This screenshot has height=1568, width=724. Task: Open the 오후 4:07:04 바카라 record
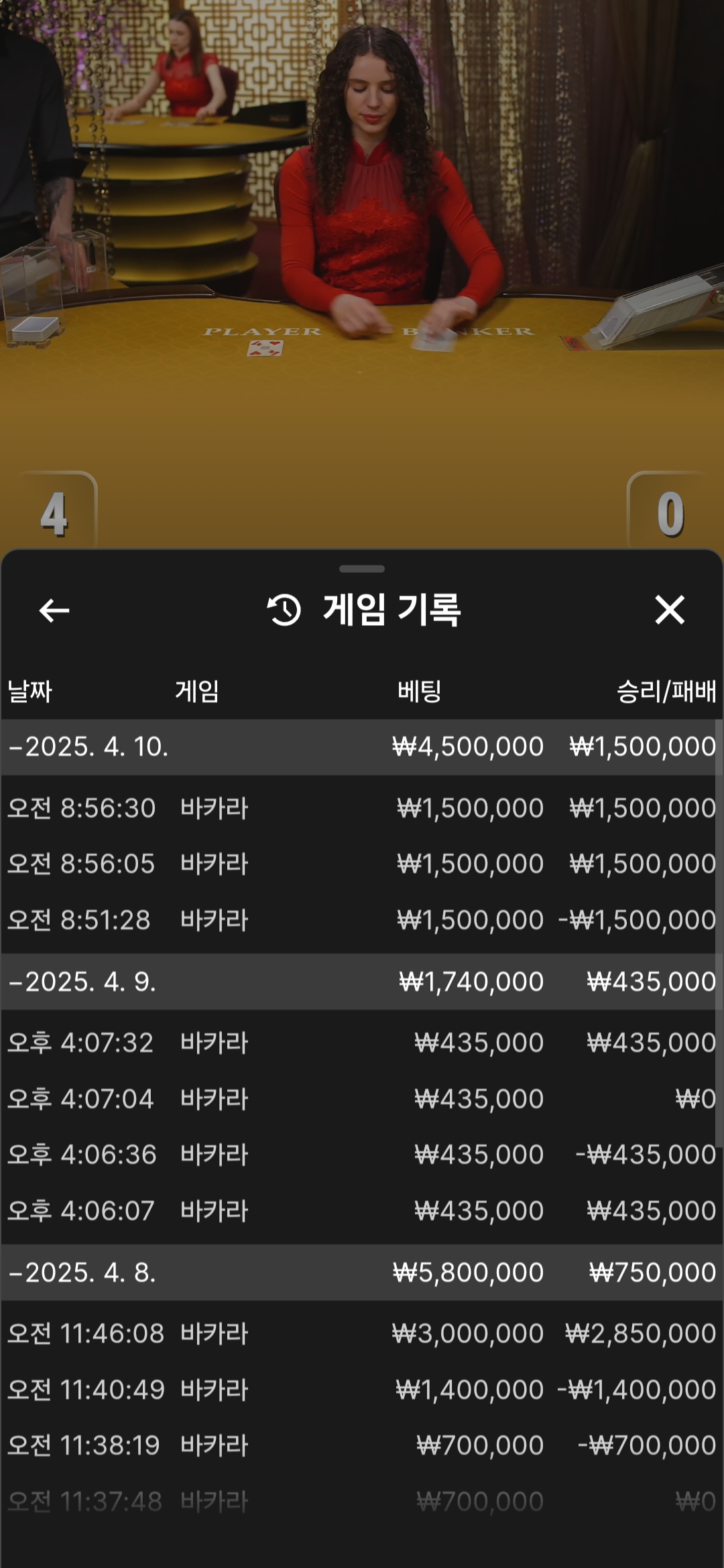click(362, 1099)
